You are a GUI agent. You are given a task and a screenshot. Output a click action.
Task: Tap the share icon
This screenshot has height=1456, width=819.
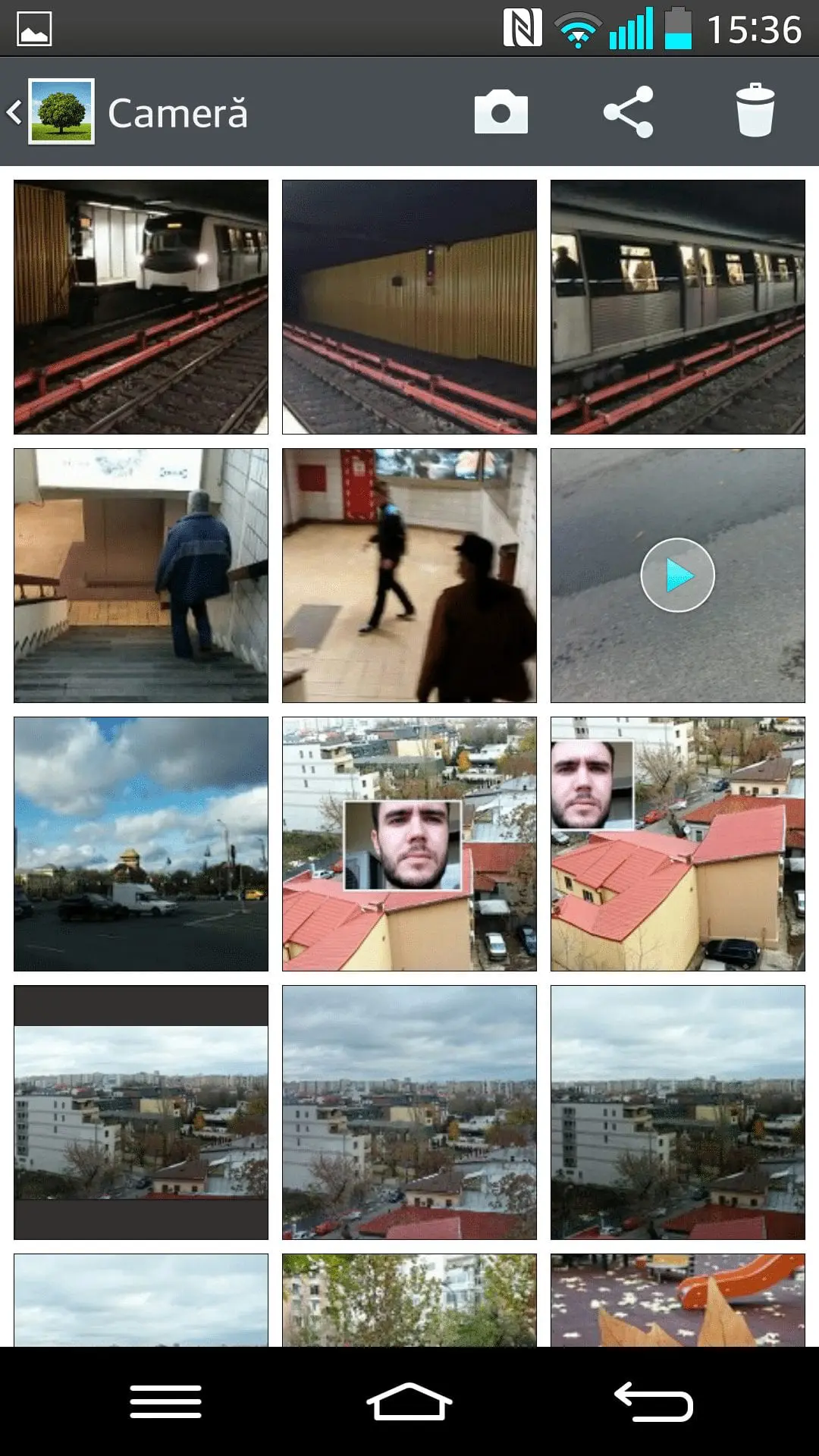pyautogui.click(x=628, y=112)
